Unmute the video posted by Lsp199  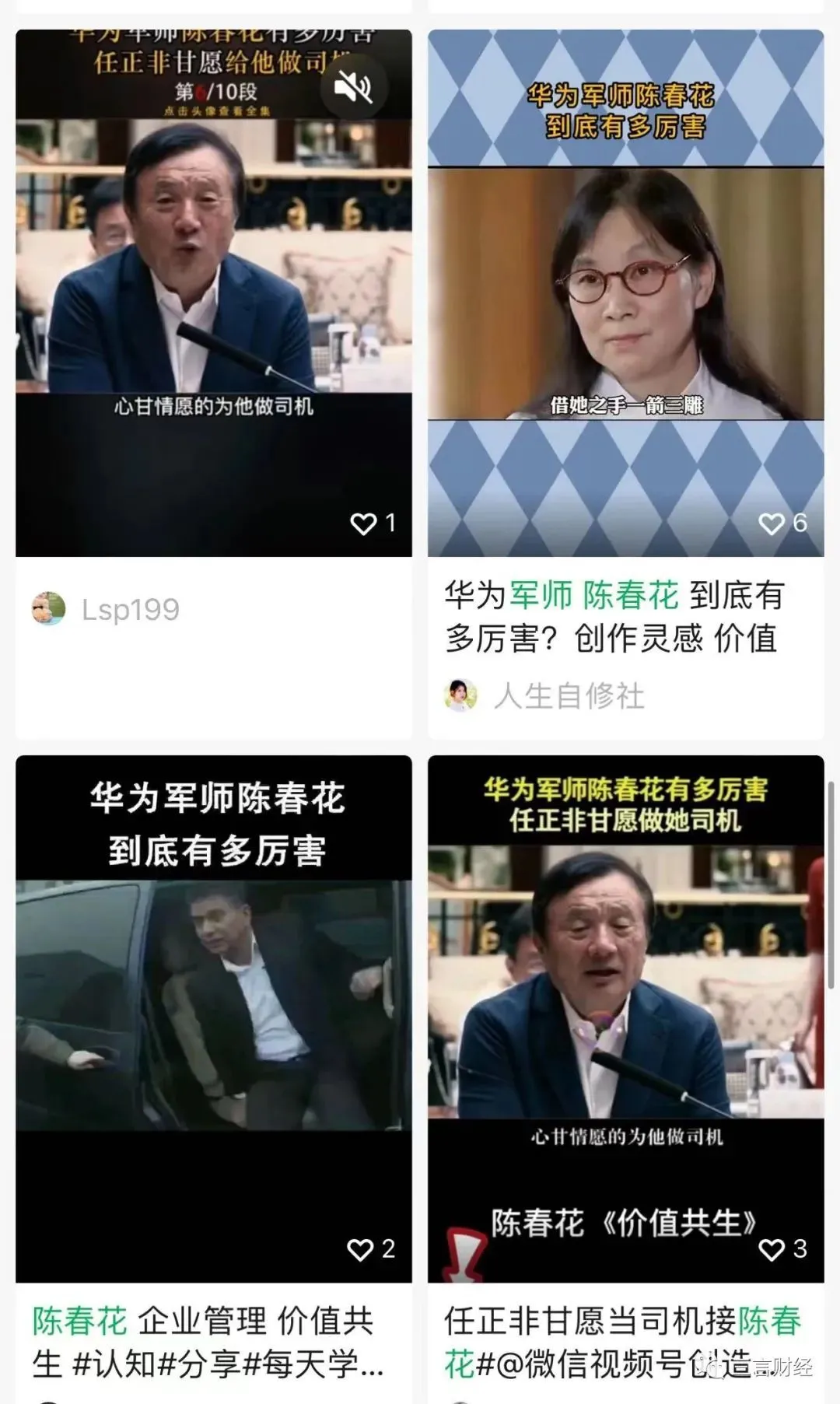click(354, 88)
